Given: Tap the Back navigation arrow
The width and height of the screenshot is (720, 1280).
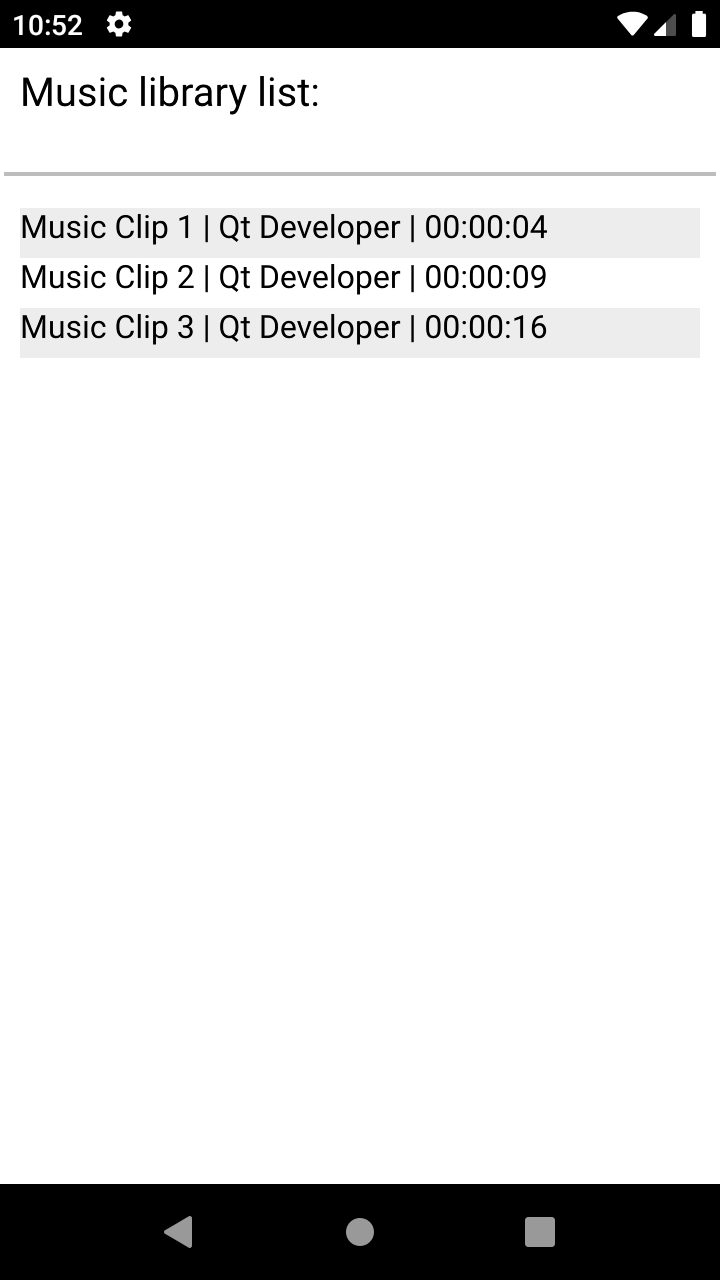Looking at the screenshot, I should coord(179,1231).
